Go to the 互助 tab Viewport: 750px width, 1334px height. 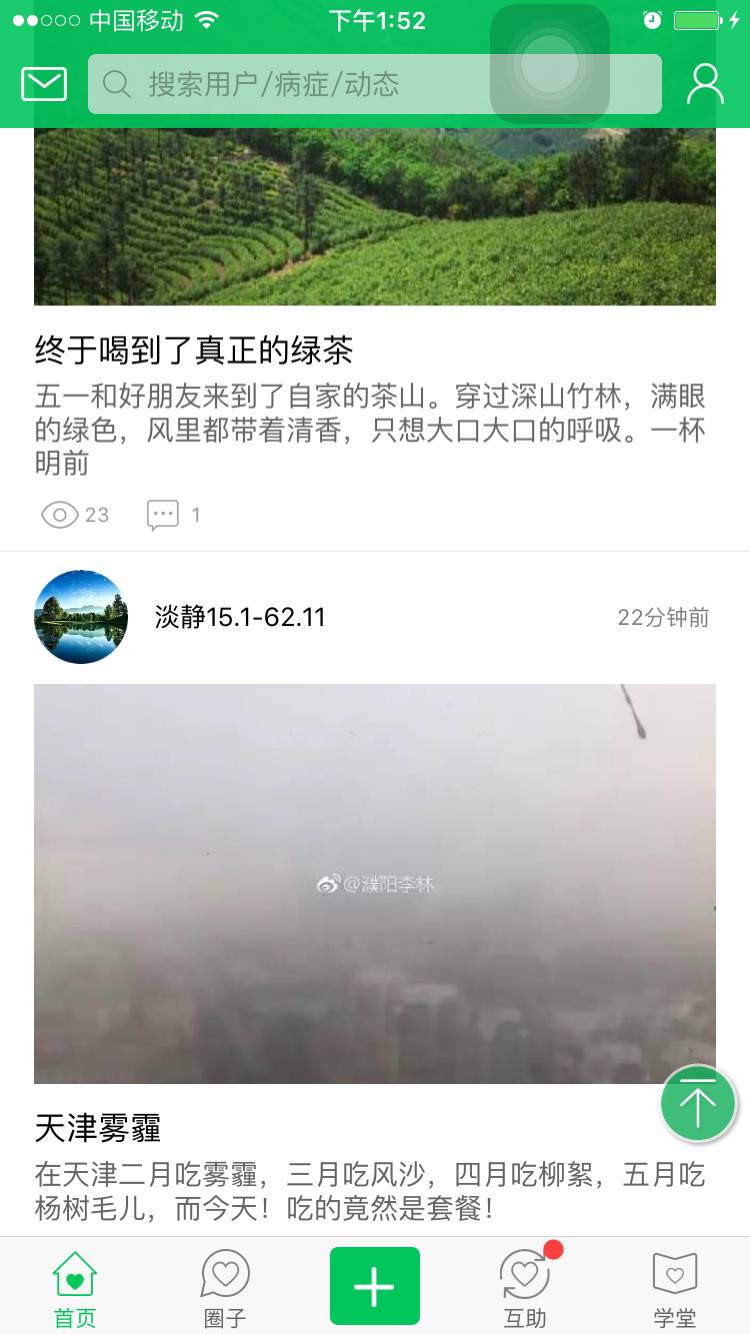[x=525, y=1289]
